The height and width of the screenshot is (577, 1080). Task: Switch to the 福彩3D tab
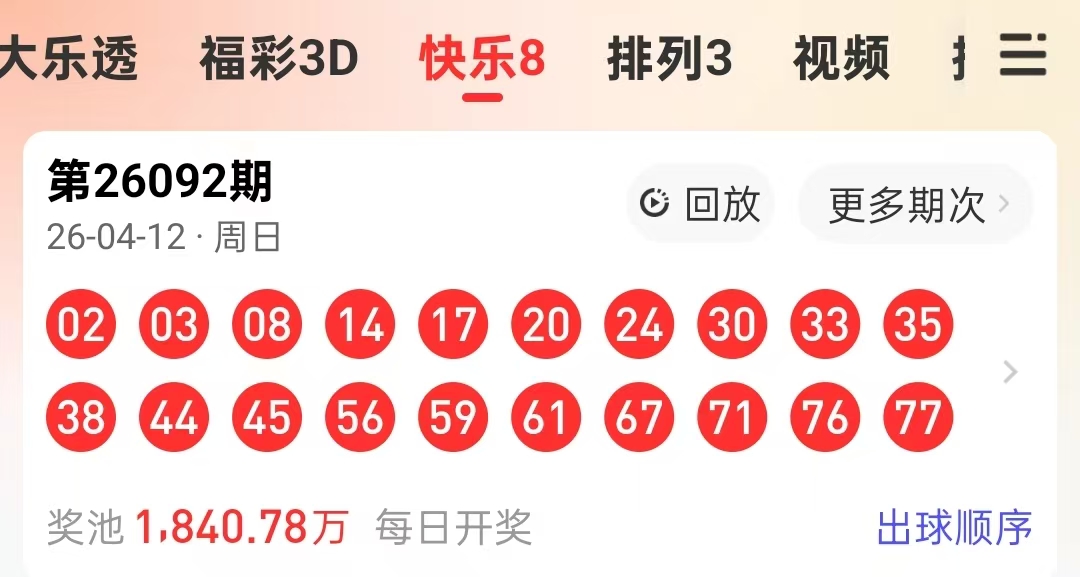click(x=279, y=60)
